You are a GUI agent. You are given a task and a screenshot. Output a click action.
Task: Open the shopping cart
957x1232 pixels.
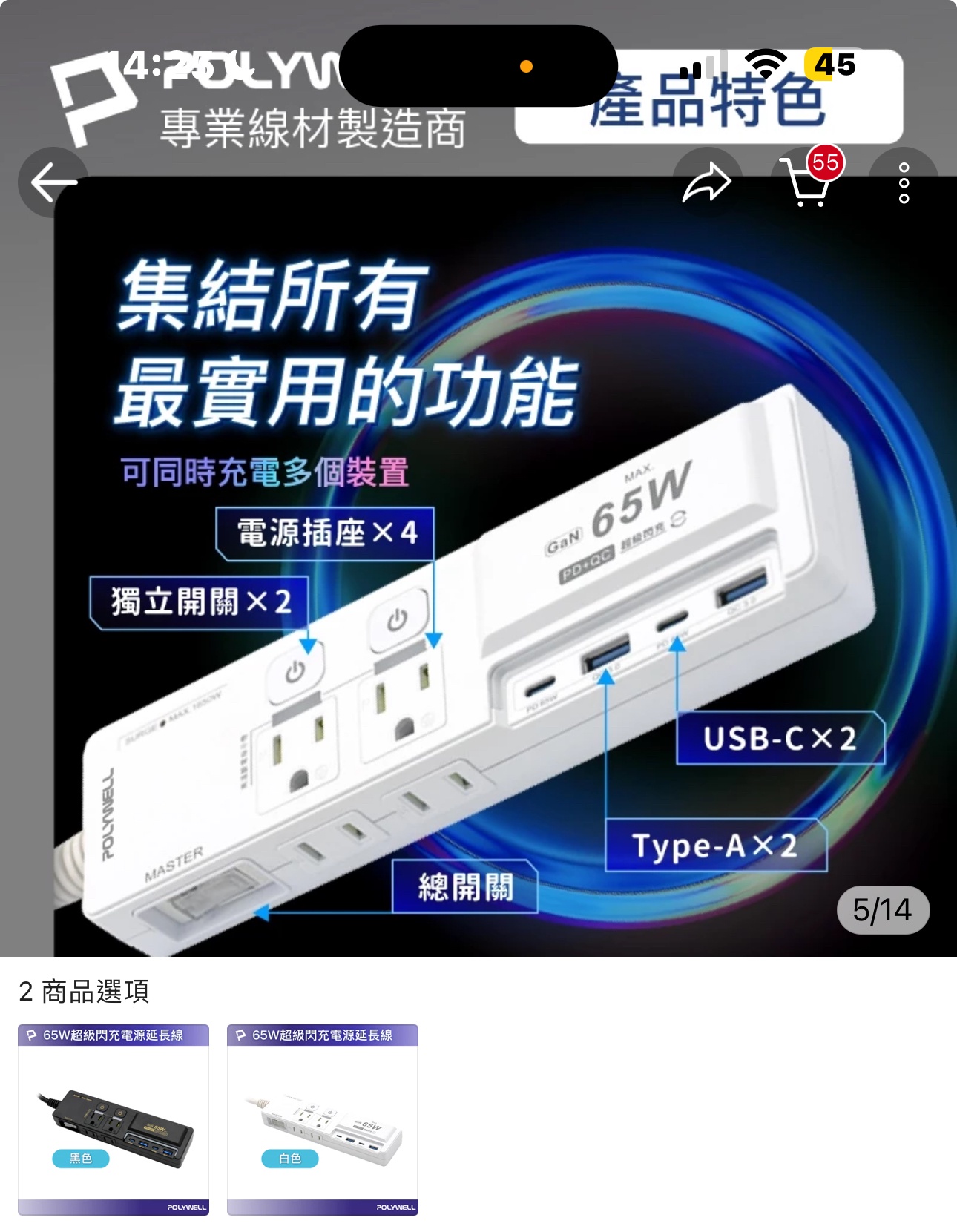pos(808,182)
